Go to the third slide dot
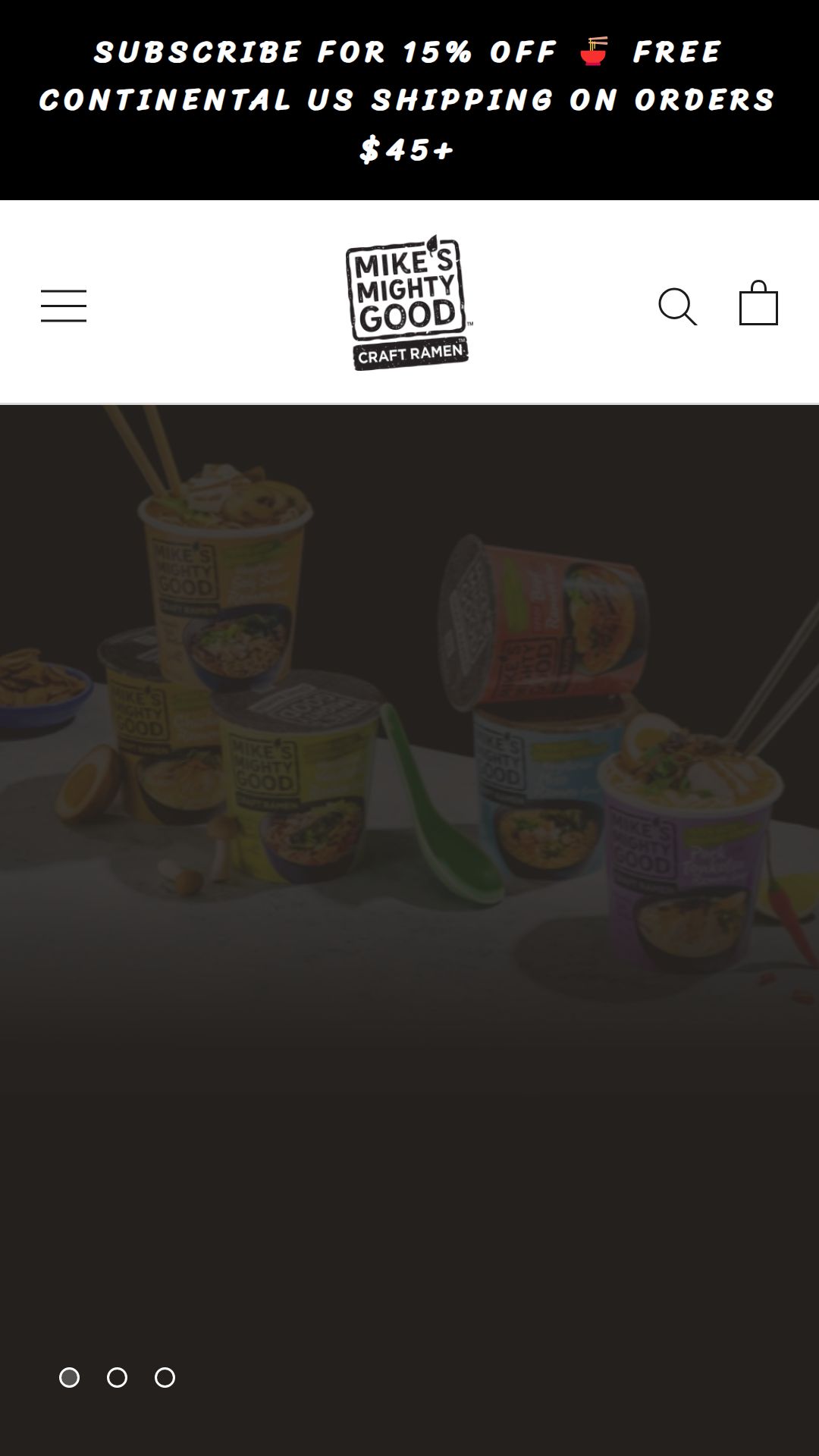The image size is (819, 1456). coord(165,1377)
